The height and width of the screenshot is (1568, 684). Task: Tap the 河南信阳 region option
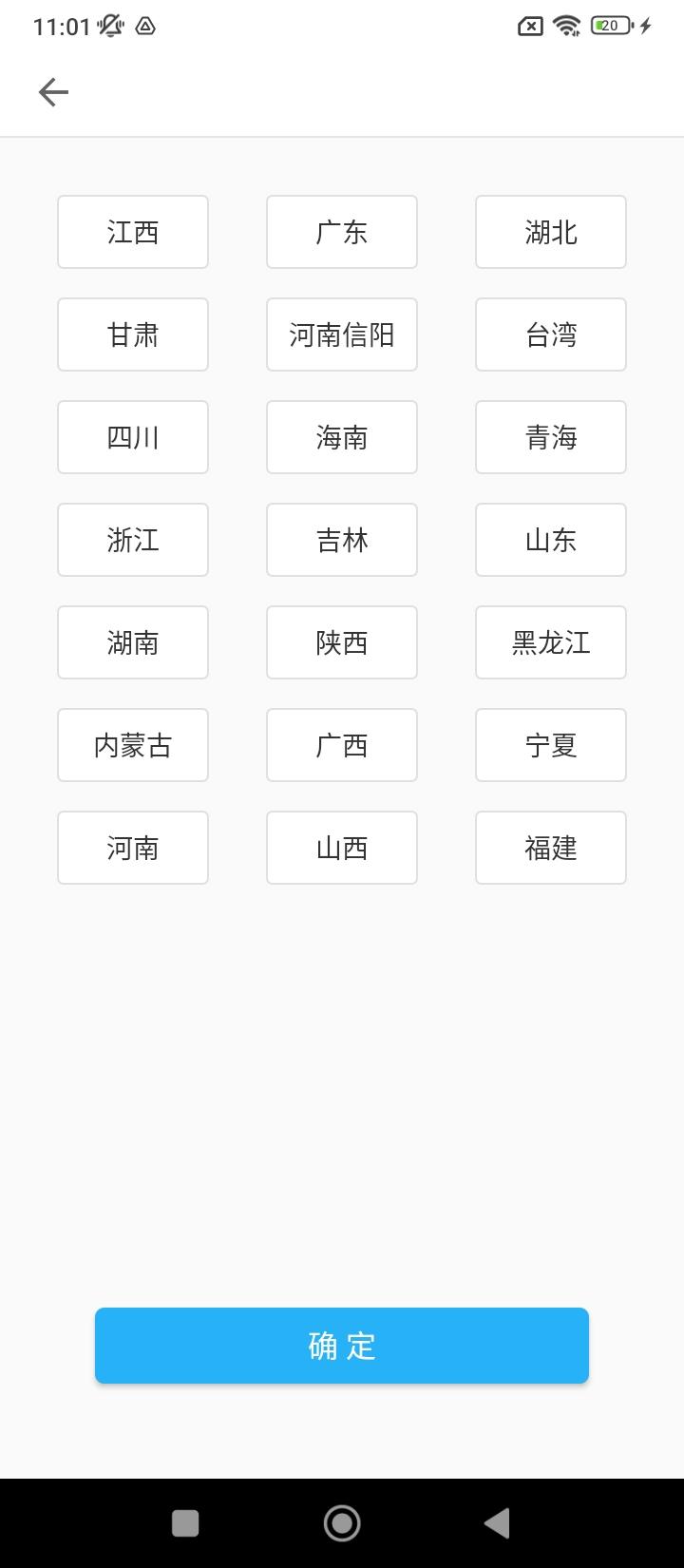pyautogui.click(x=341, y=335)
